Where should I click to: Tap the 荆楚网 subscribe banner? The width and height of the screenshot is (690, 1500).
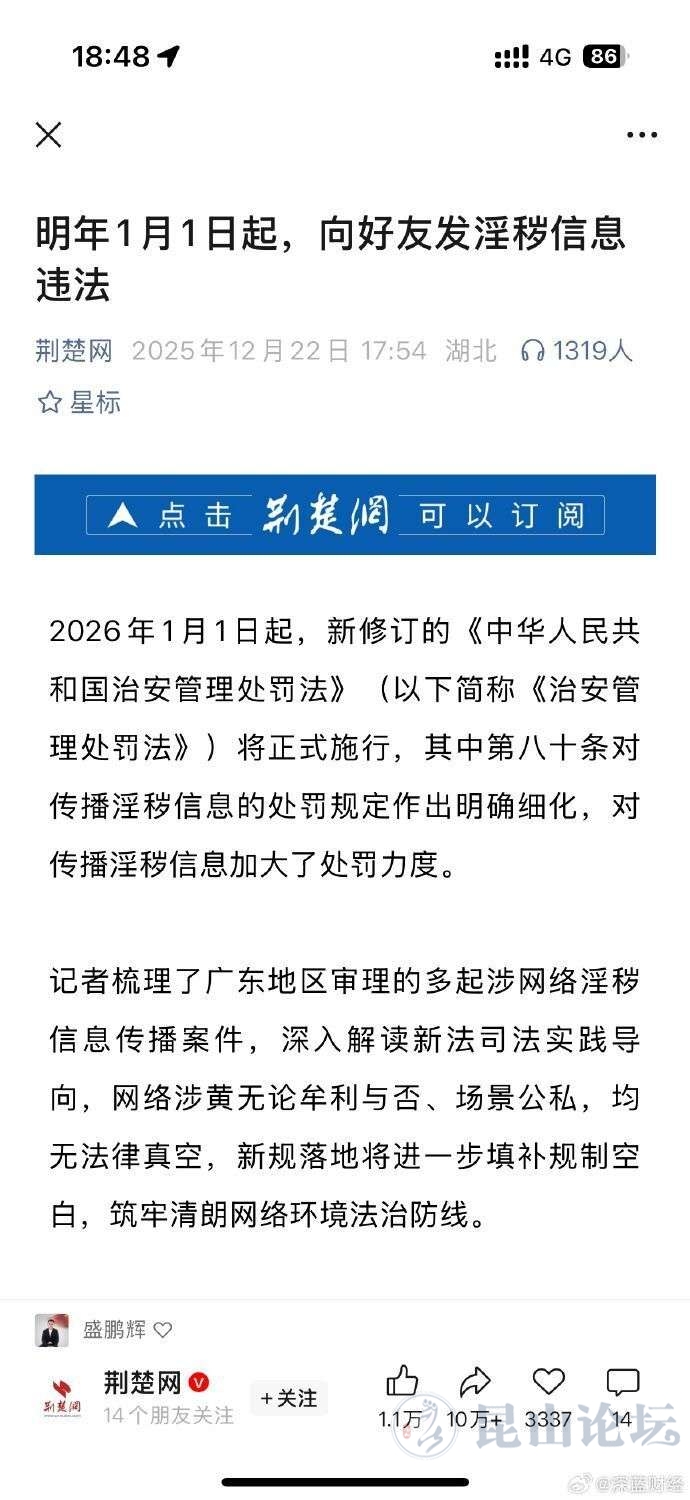click(345, 515)
